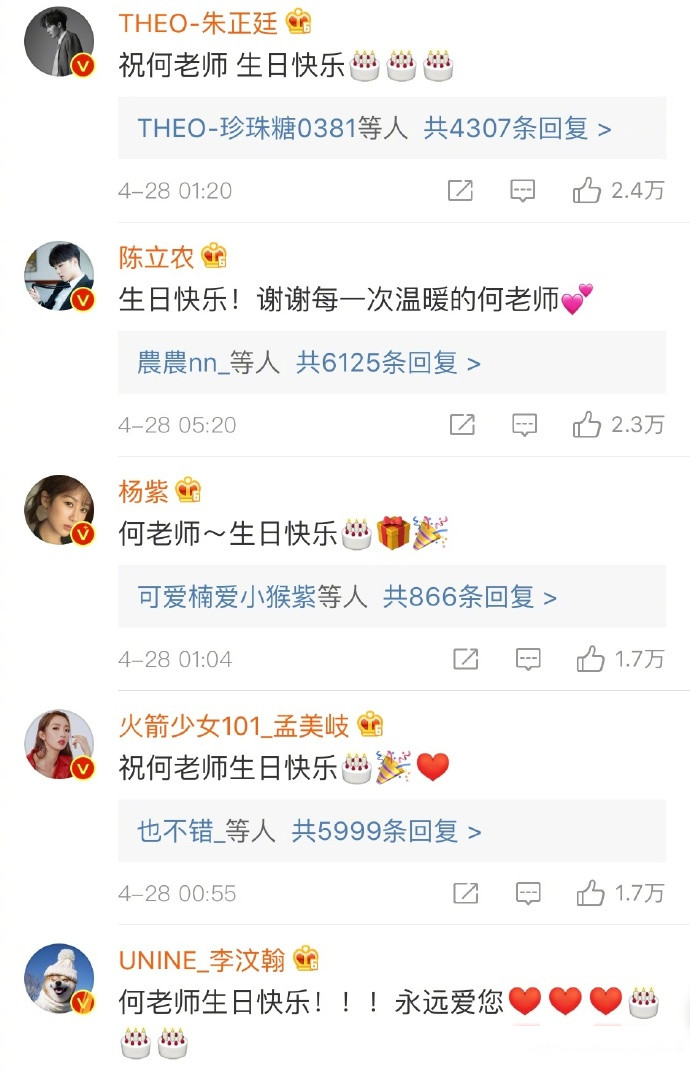The width and height of the screenshot is (690, 1072).
Task: Open UNINE_李汶翰's profile avatar
Action: point(58,979)
